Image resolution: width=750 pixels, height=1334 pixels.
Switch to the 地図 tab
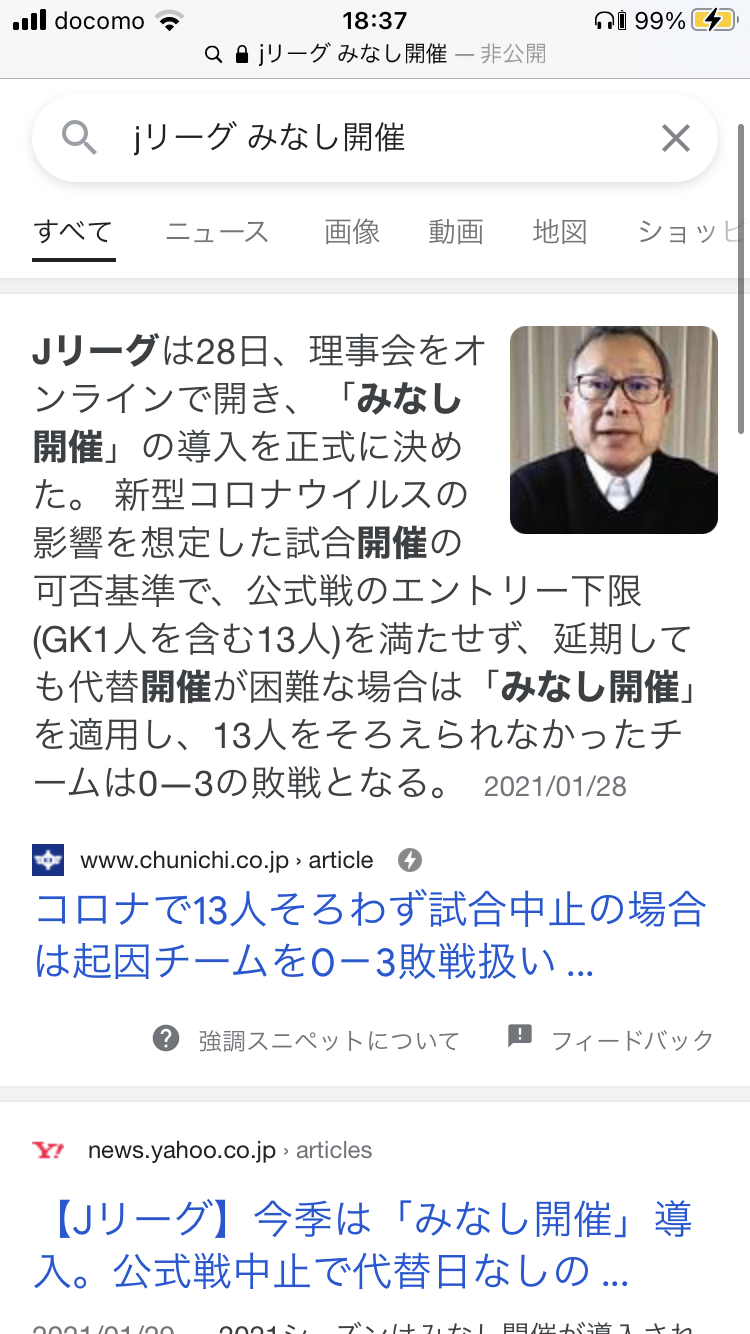click(x=559, y=232)
